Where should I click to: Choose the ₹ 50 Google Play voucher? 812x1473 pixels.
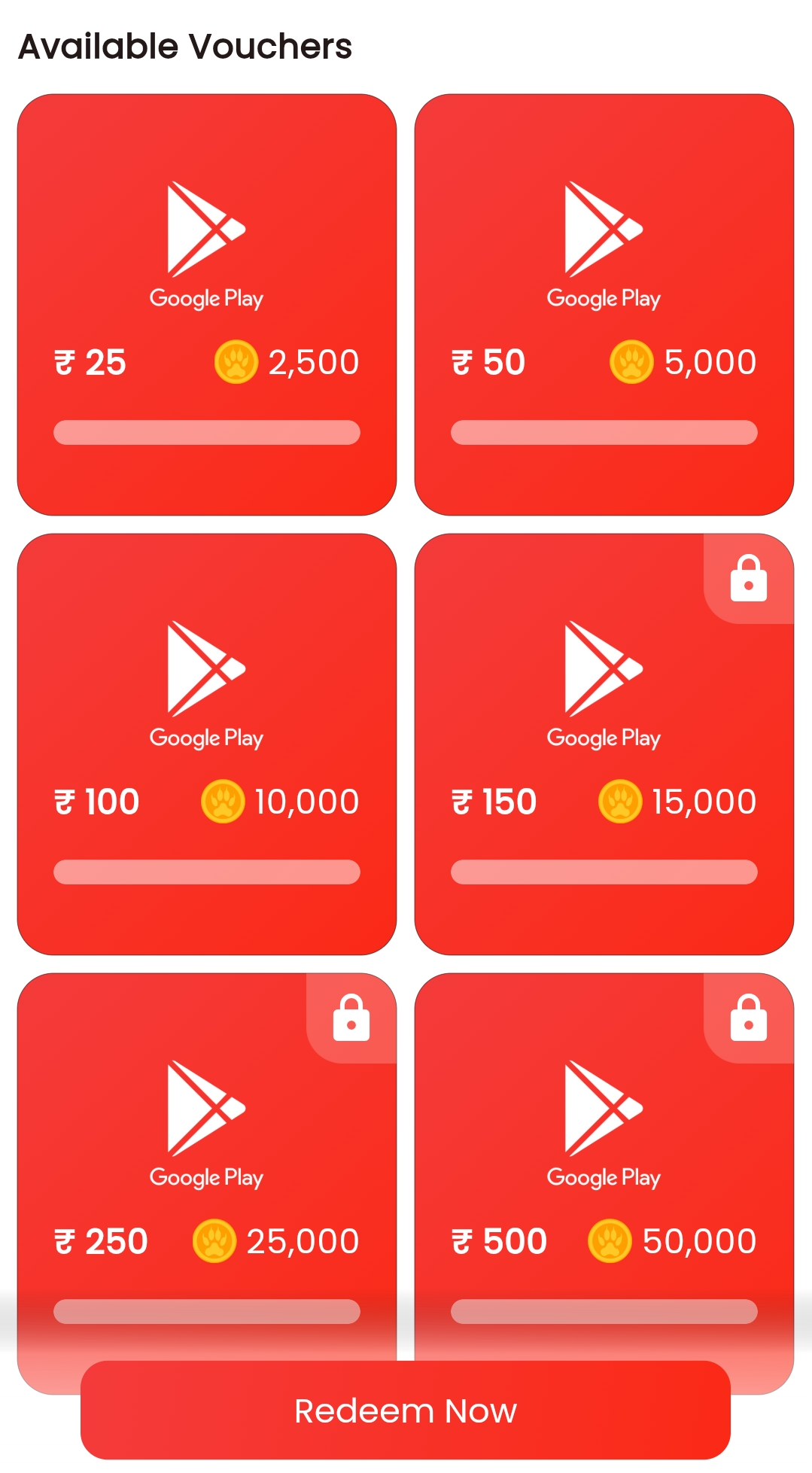click(x=604, y=305)
